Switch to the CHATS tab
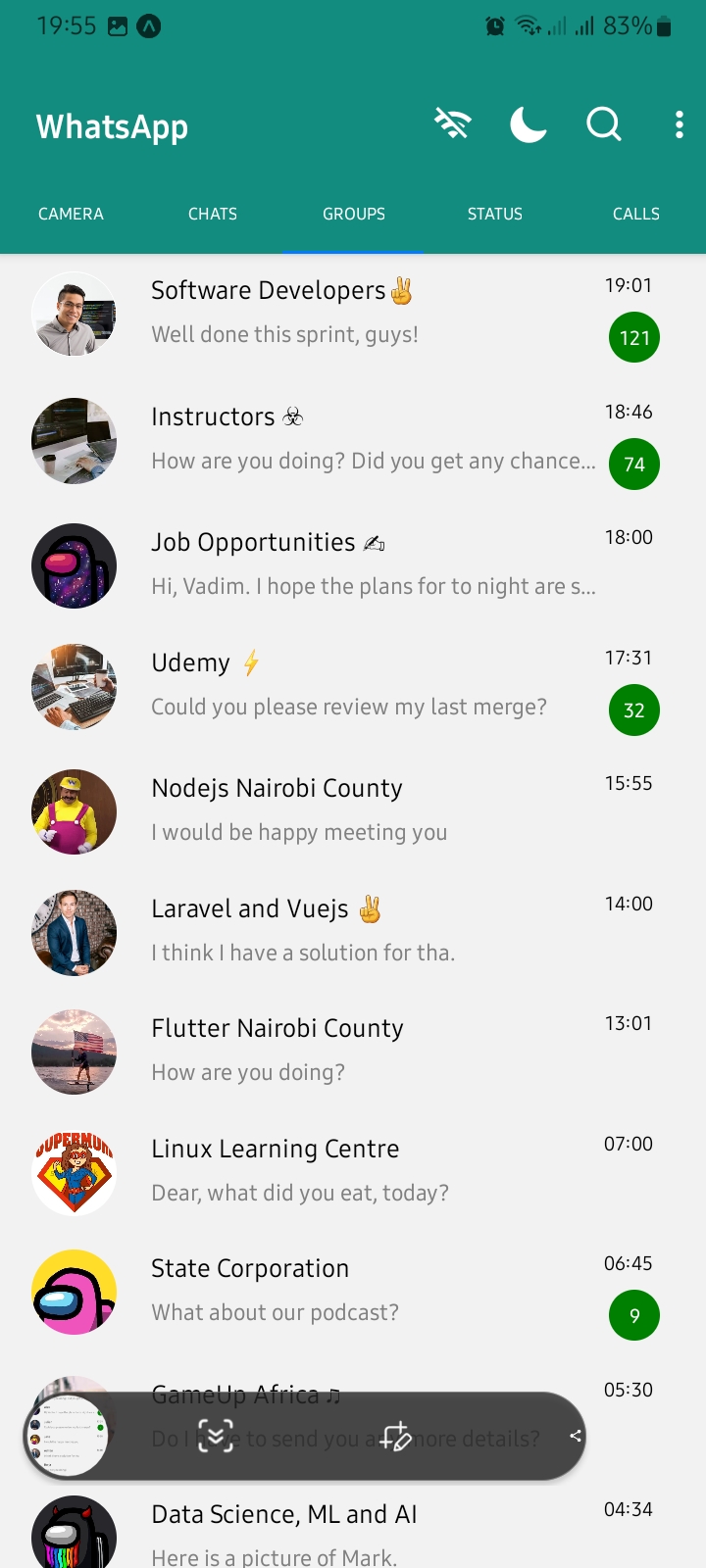Viewport: 706px width, 1568px height. click(x=212, y=214)
